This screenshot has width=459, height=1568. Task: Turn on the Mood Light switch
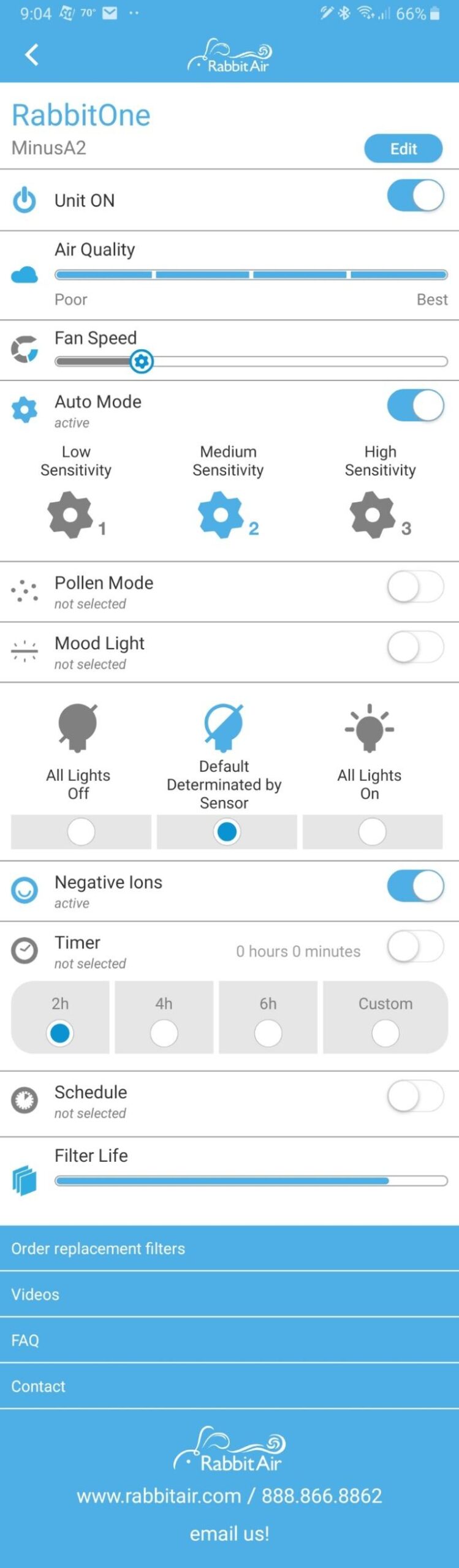pyautogui.click(x=415, y=647)
